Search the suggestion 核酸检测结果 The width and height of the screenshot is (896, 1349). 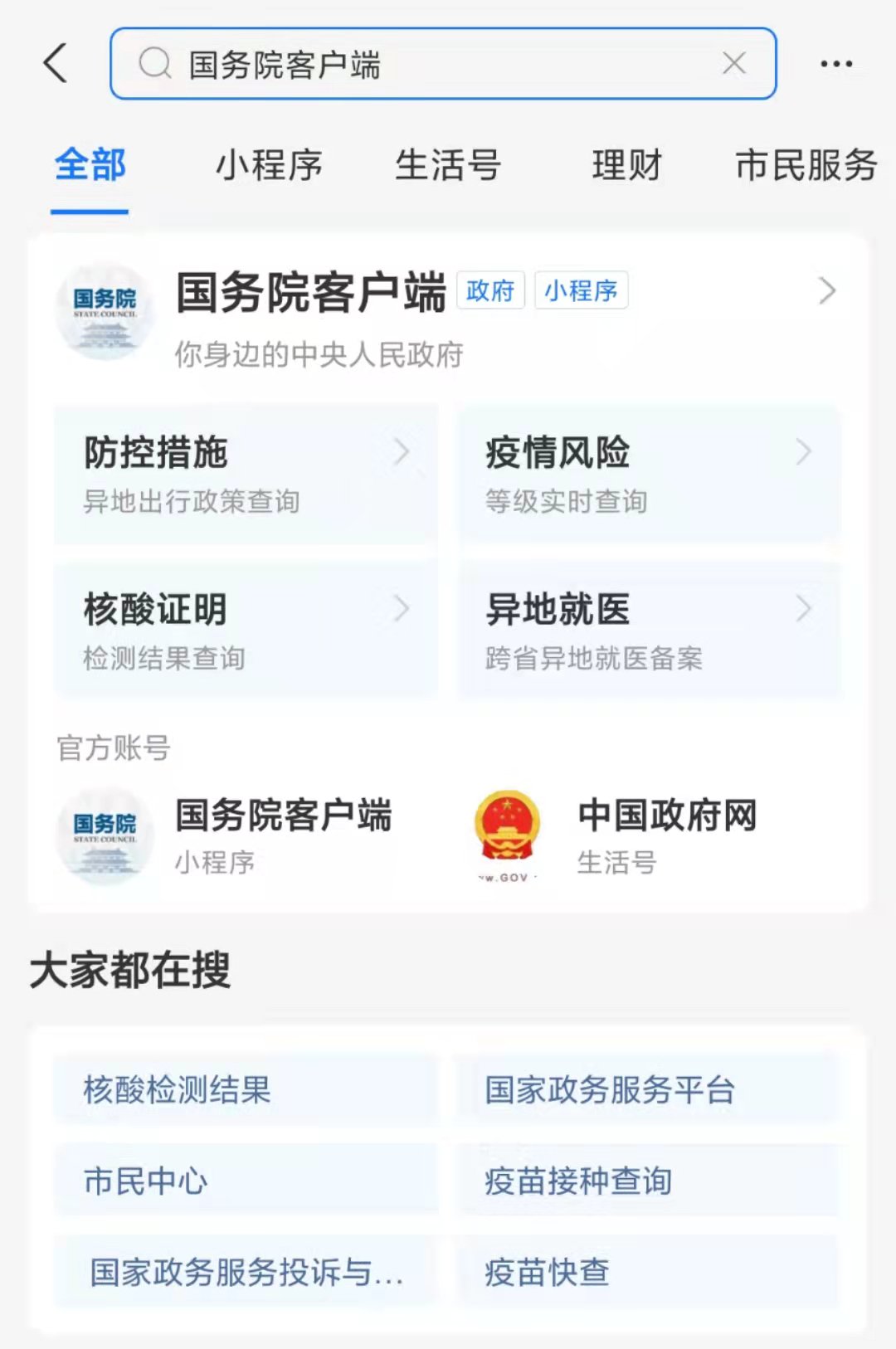point(246,1090)
